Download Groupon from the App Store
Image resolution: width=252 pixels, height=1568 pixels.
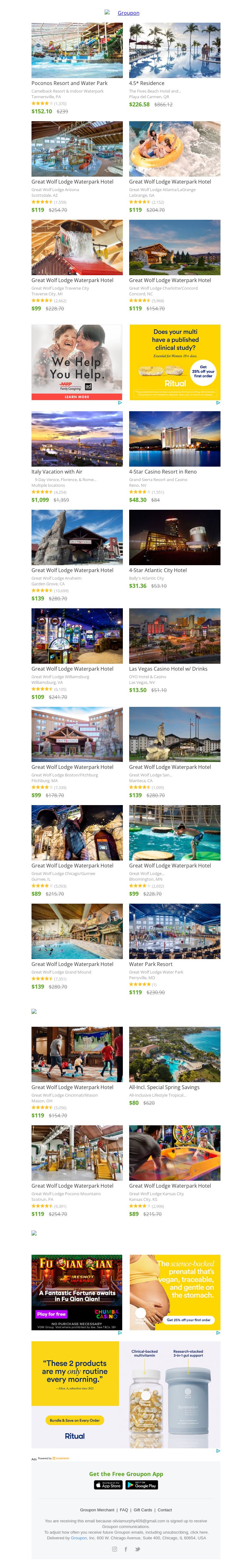[x=108, y=1485]
